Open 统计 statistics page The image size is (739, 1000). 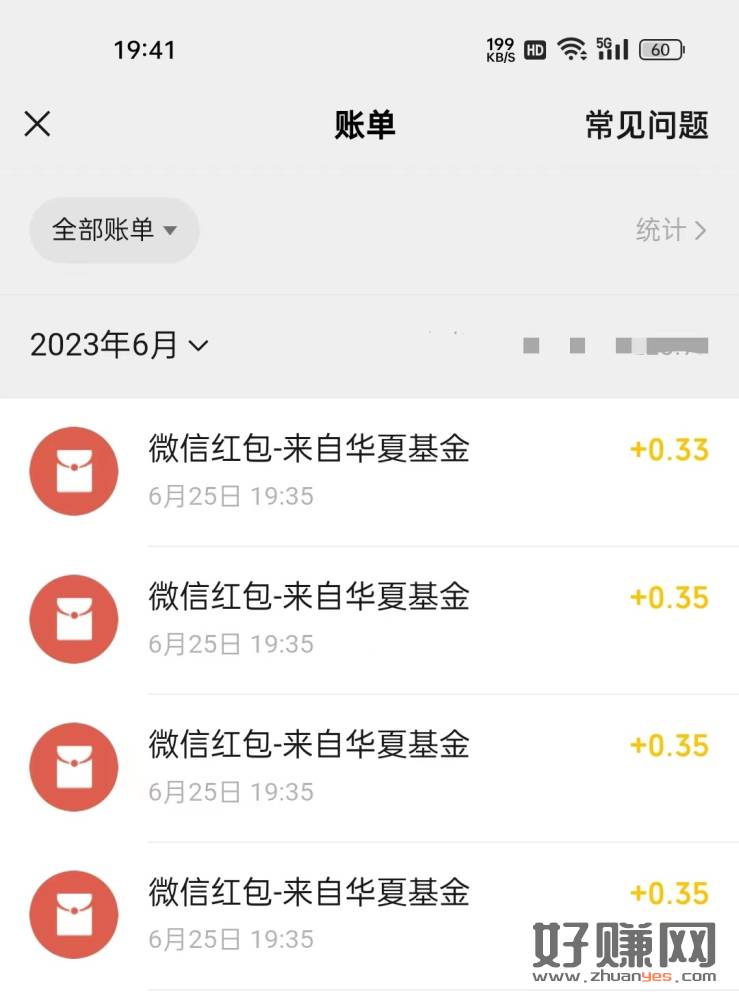click(x=670, y=230)
